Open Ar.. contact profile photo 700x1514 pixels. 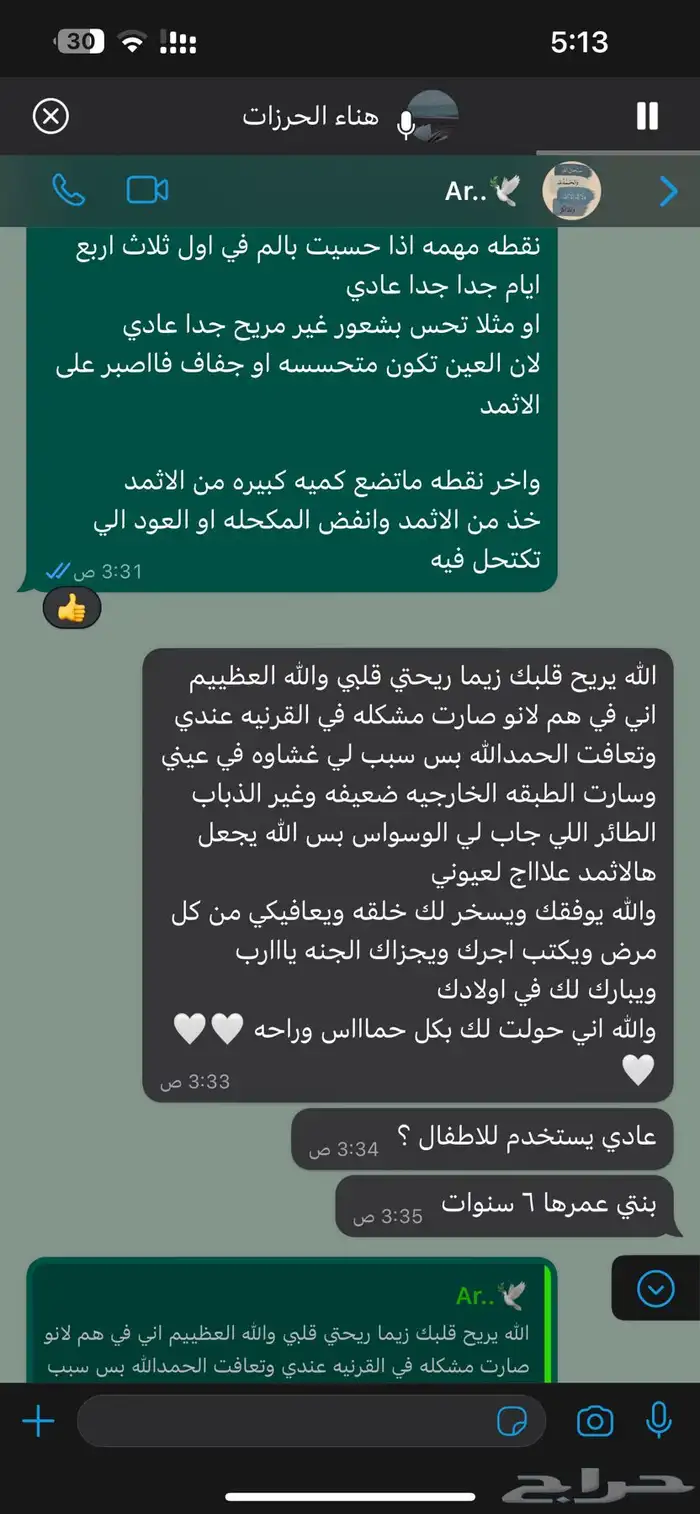pyautogui.click(x=571, y=190)
